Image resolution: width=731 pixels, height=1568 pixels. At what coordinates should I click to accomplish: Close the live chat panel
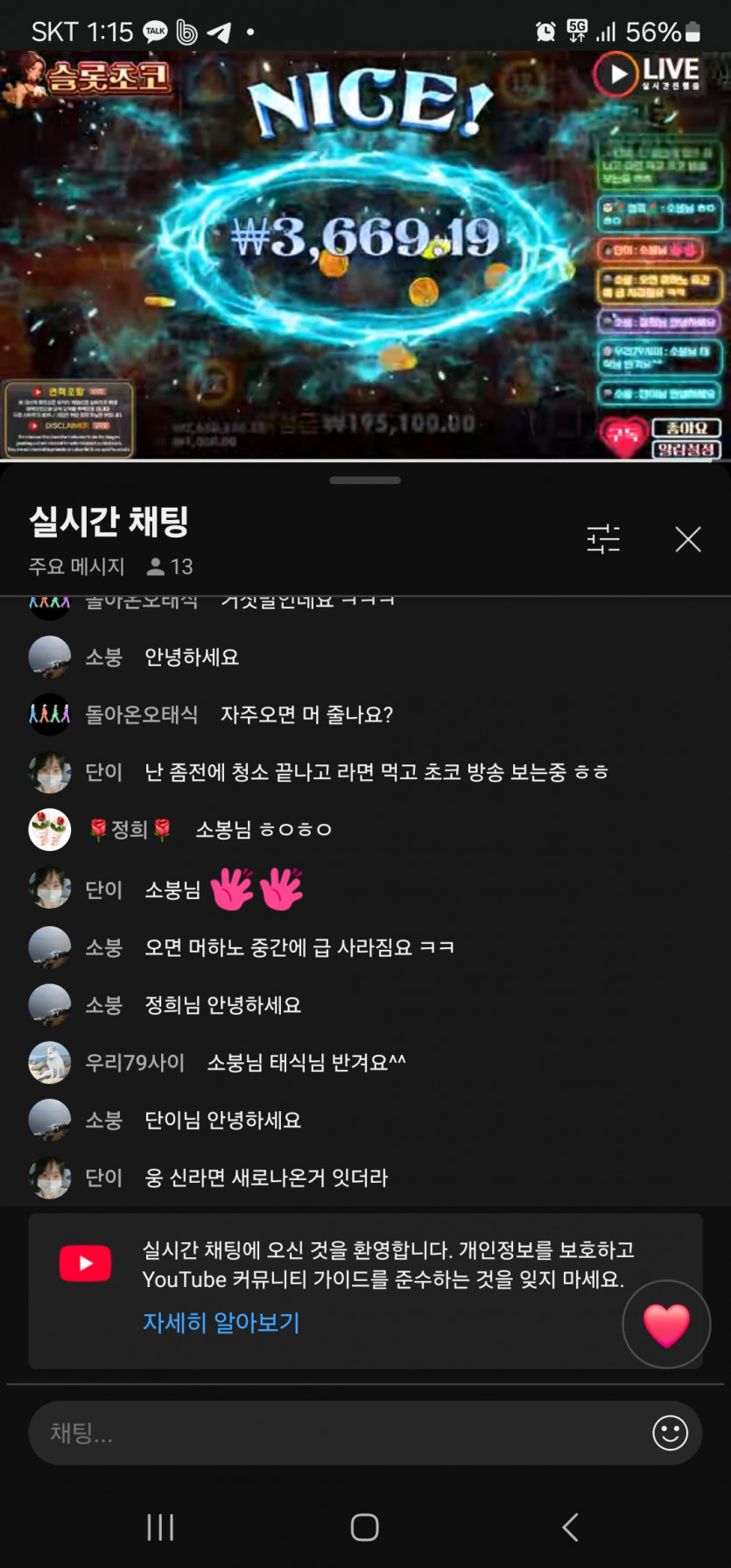coord(688,539)
